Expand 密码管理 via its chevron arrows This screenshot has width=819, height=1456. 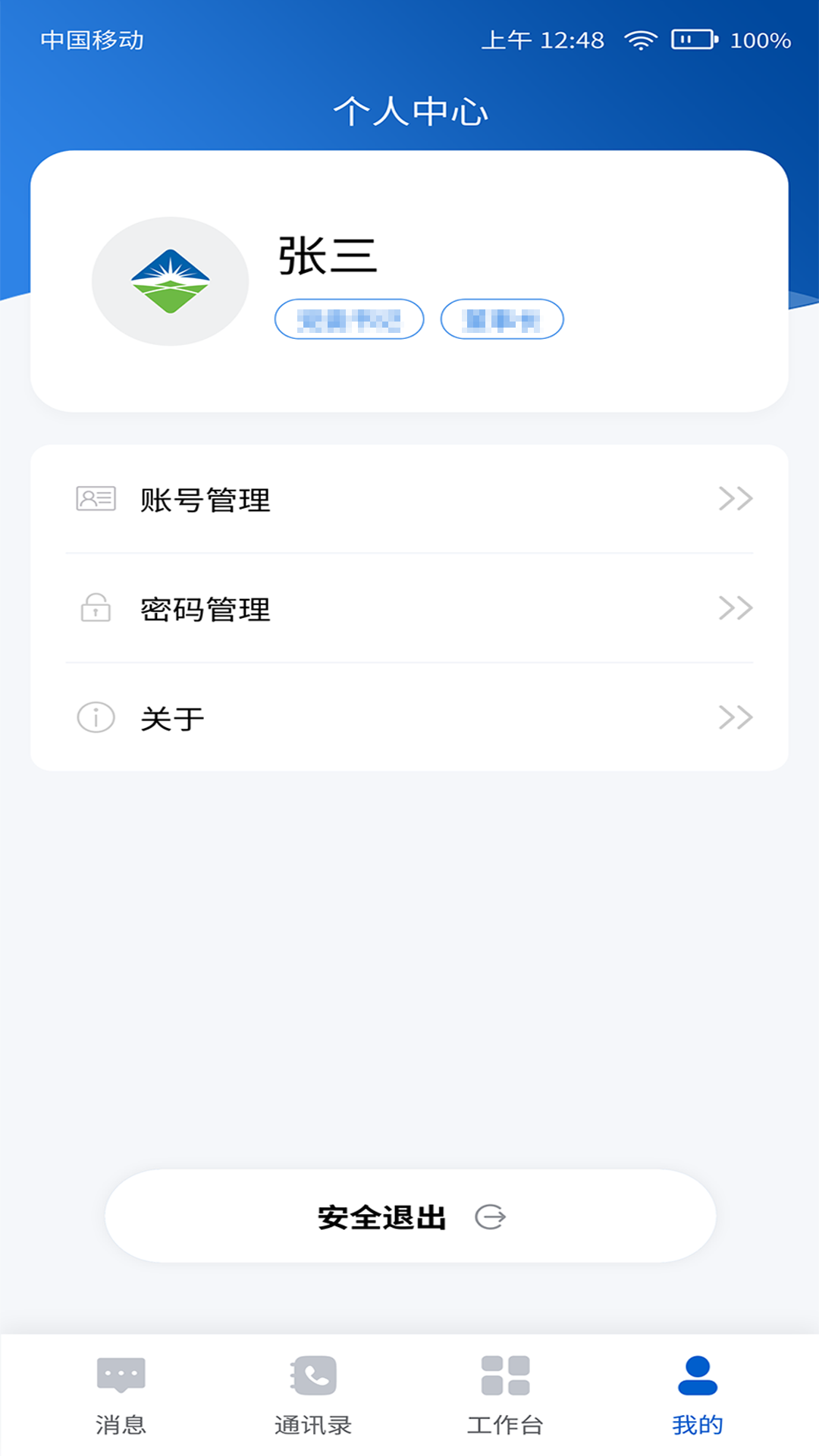[x=735, y=607]
